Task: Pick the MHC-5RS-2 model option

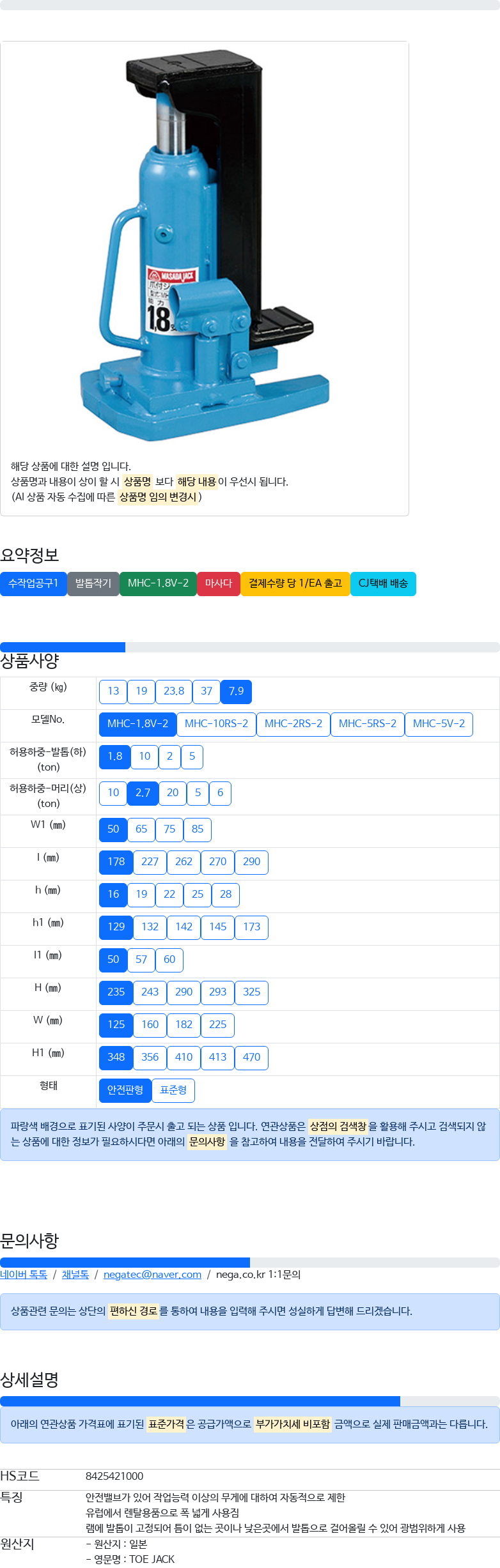Action: 368,724
